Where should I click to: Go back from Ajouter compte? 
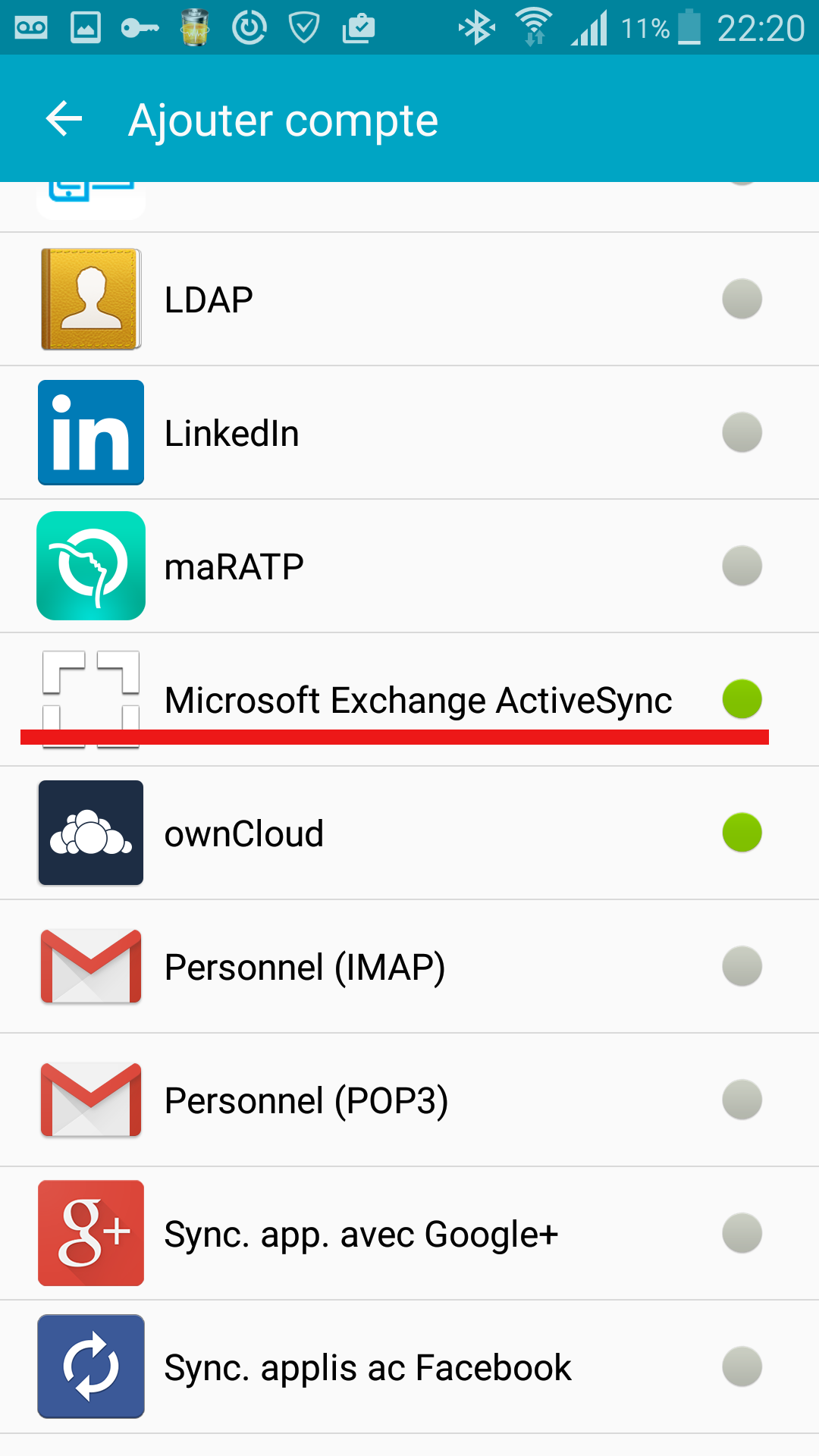tap(64, 119)
